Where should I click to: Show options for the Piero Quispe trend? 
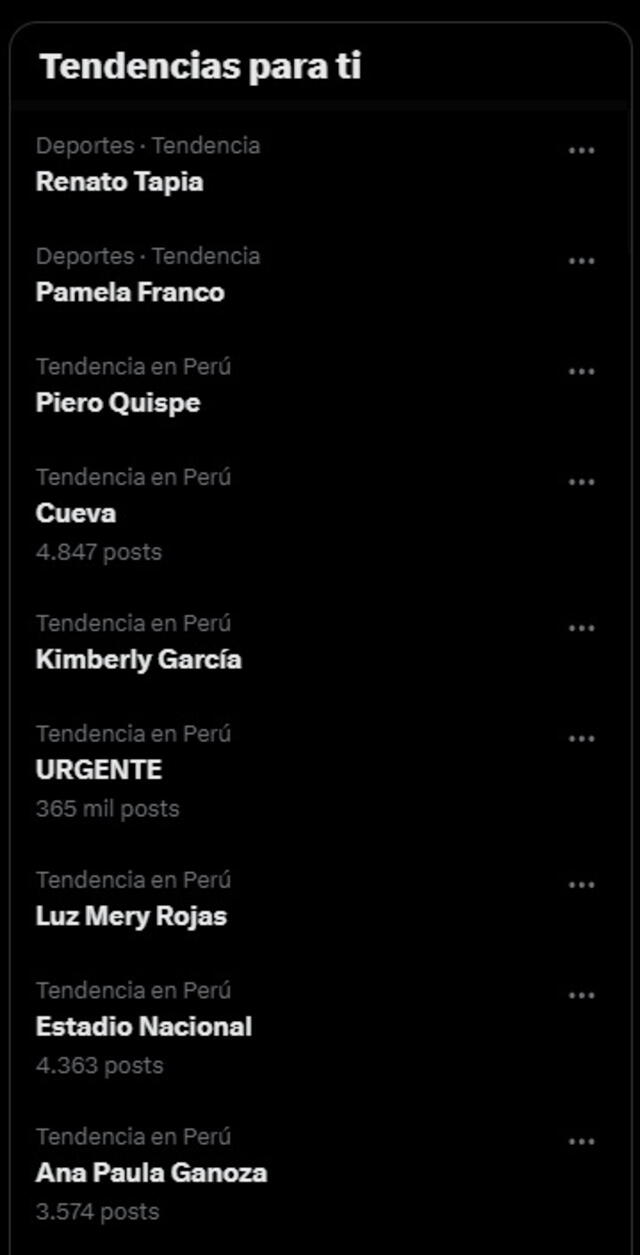(x=581, y=371)
